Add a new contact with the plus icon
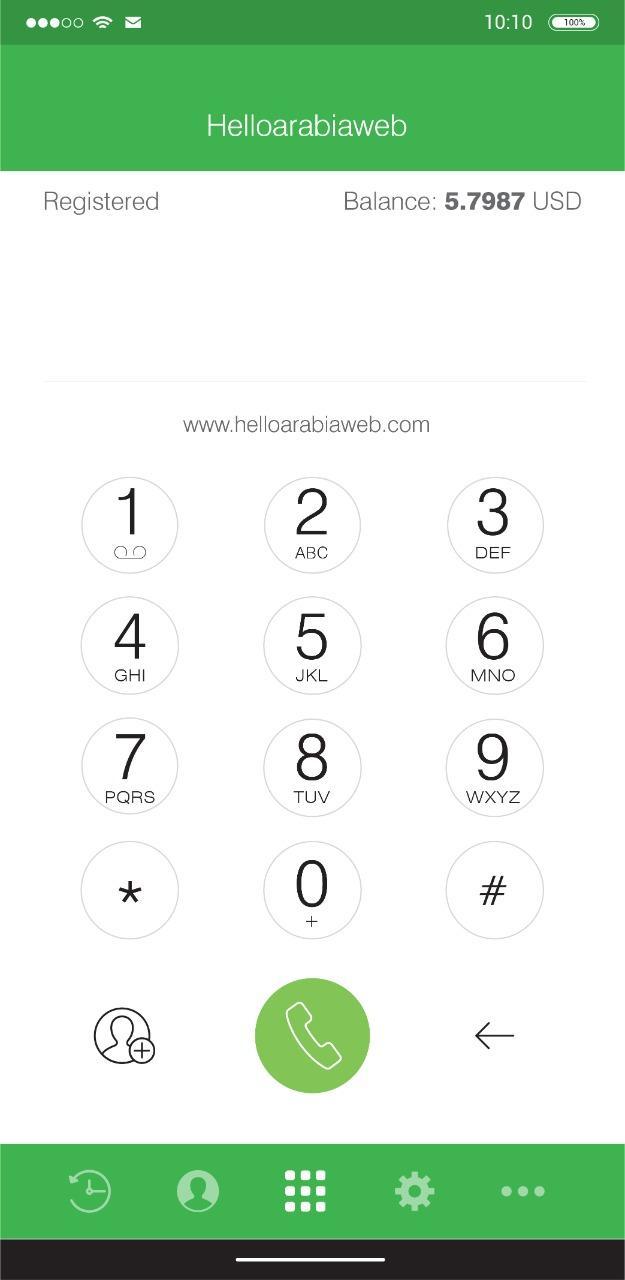The image size is (625, 1280). pos(125,1036)
